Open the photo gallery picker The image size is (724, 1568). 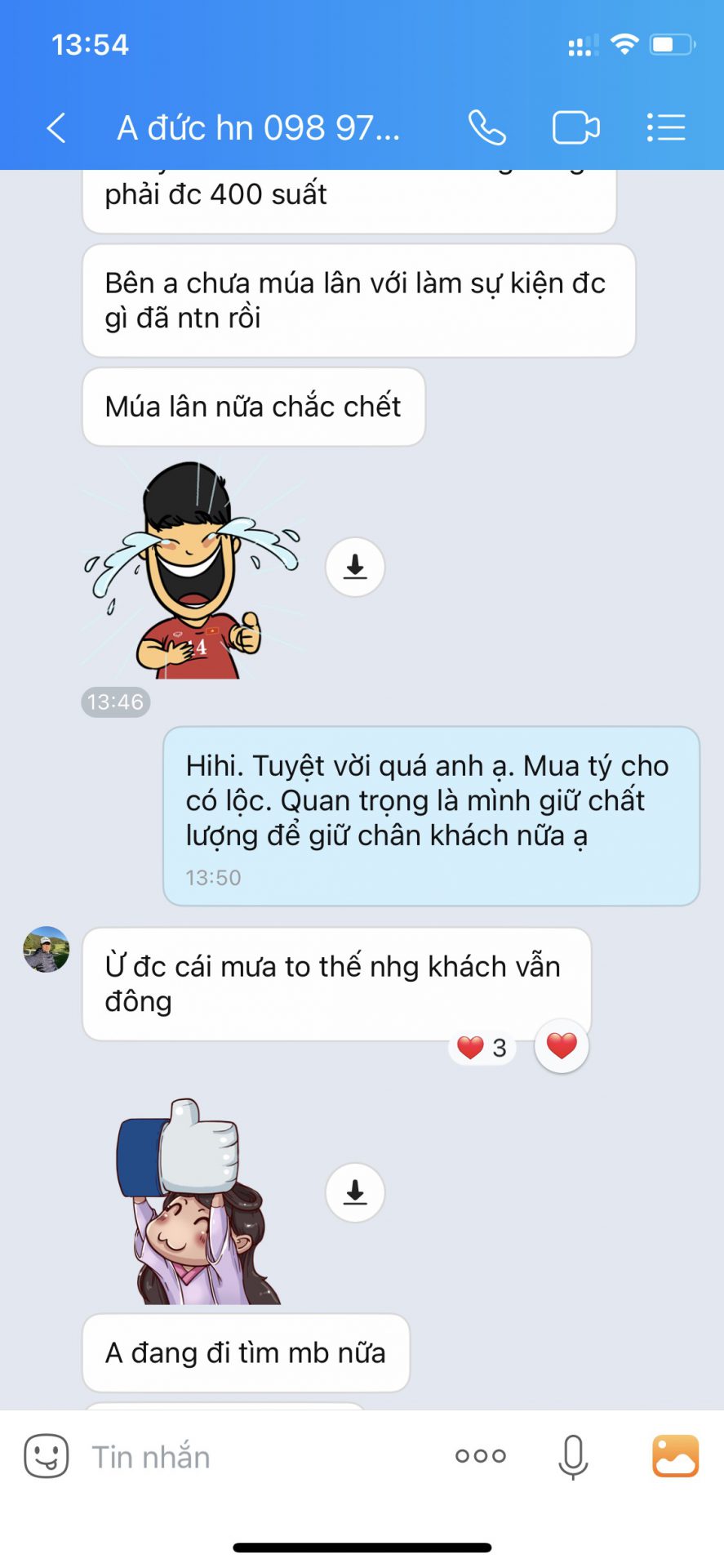point(675,1456)
